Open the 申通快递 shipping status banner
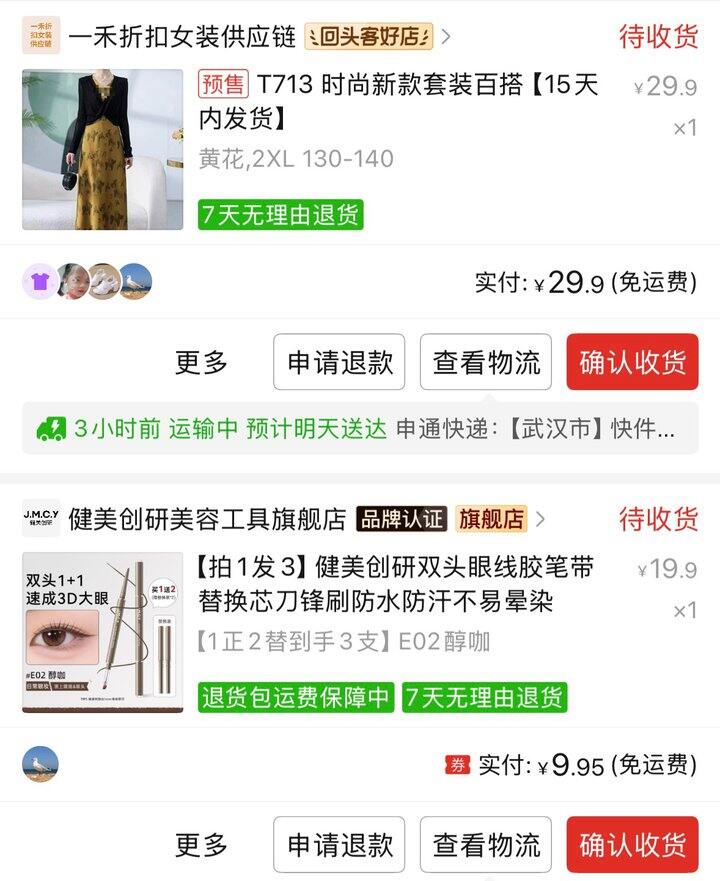Viewport: 720px width, 881px height. click(360, 429)
